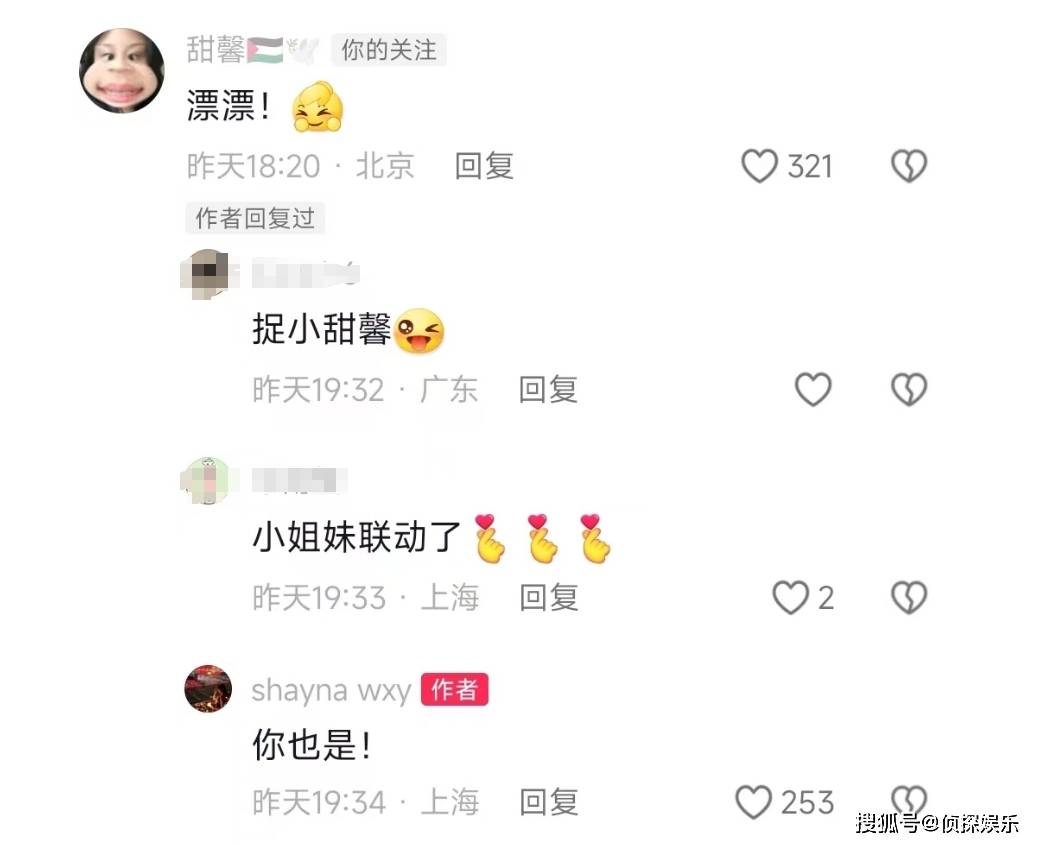Open 甜馨's profile avatar
Viewport: 1042px width, 845px height.
coord(121,71)
